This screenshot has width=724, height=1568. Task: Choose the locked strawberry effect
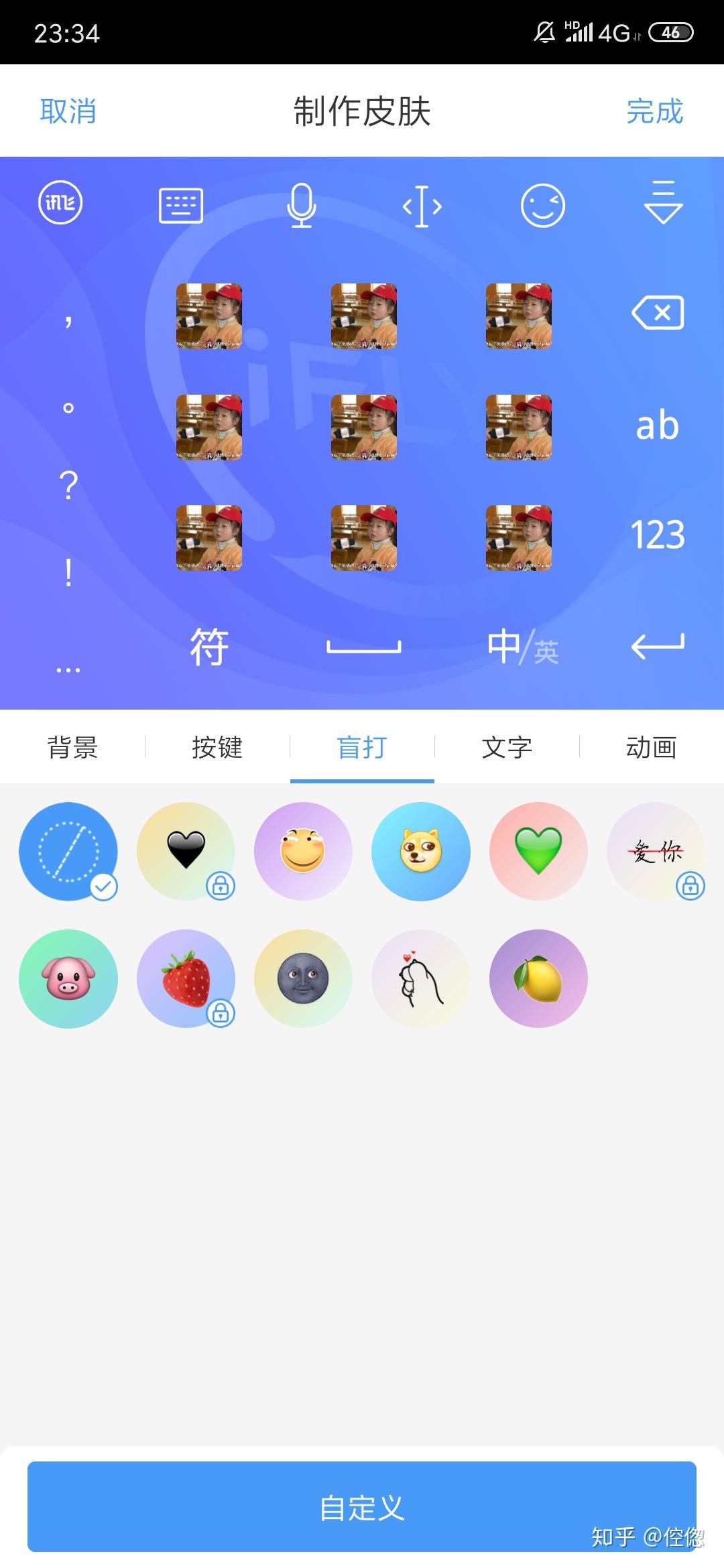(x=186, y=979)
